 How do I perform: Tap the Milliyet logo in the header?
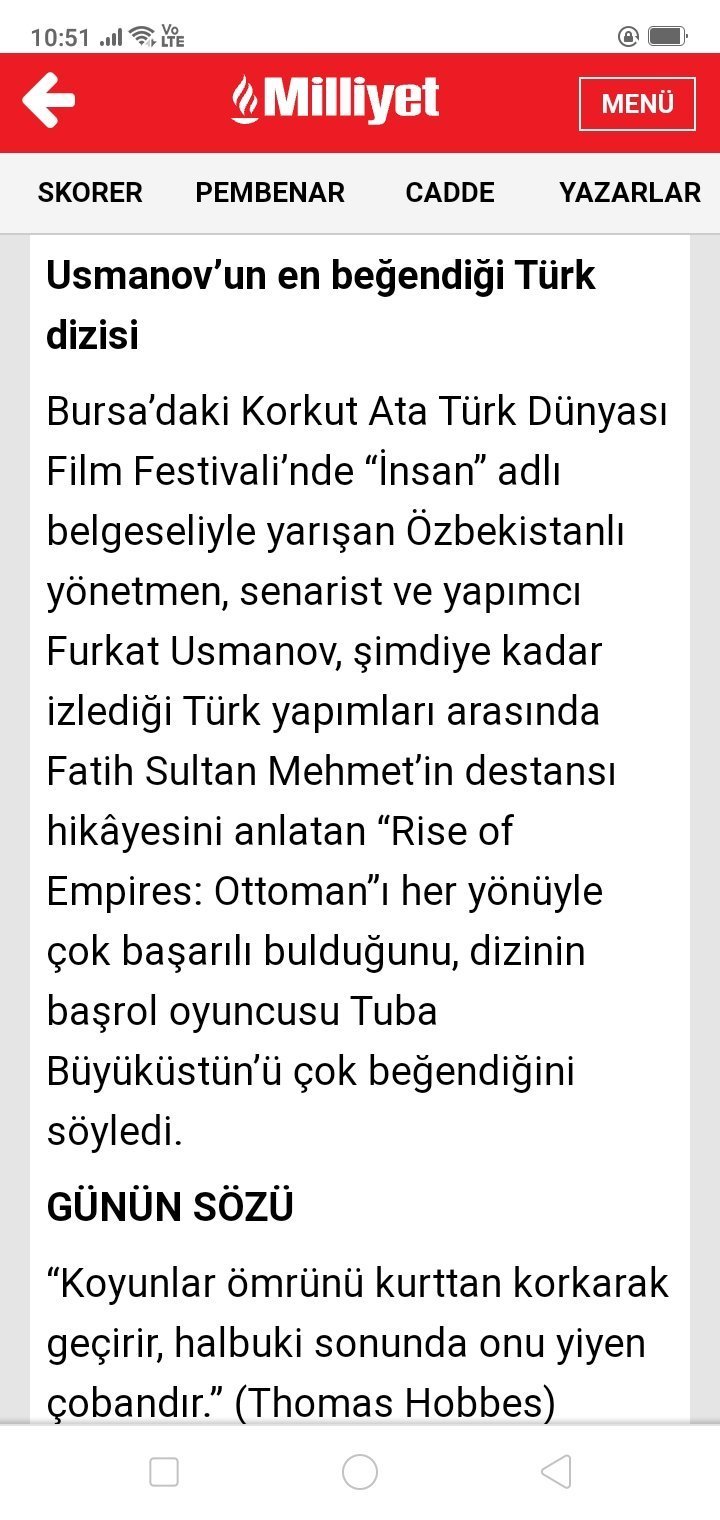pyautogui.click(x=335, y=100)
